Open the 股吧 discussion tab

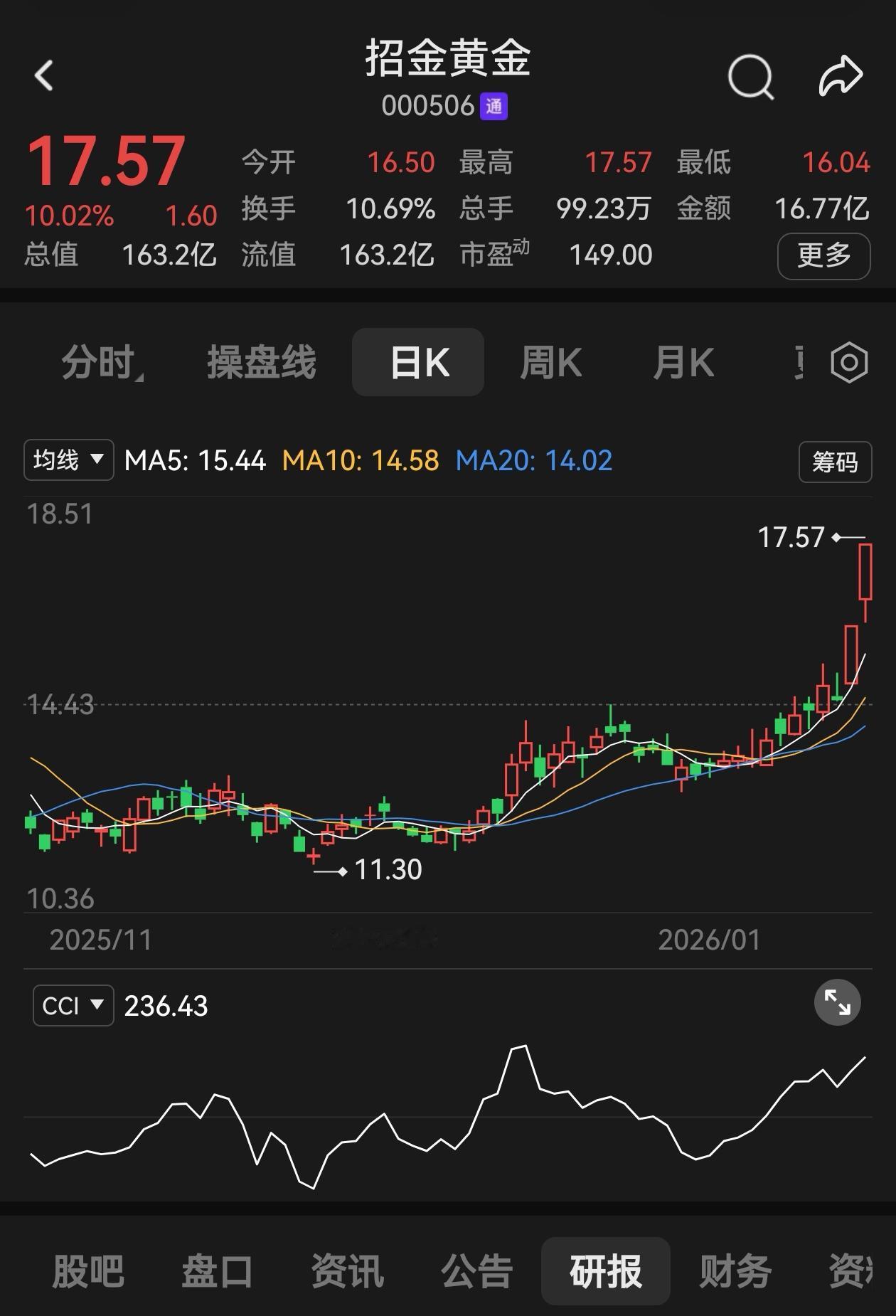pyautogui.click(x=88, y=1271)
